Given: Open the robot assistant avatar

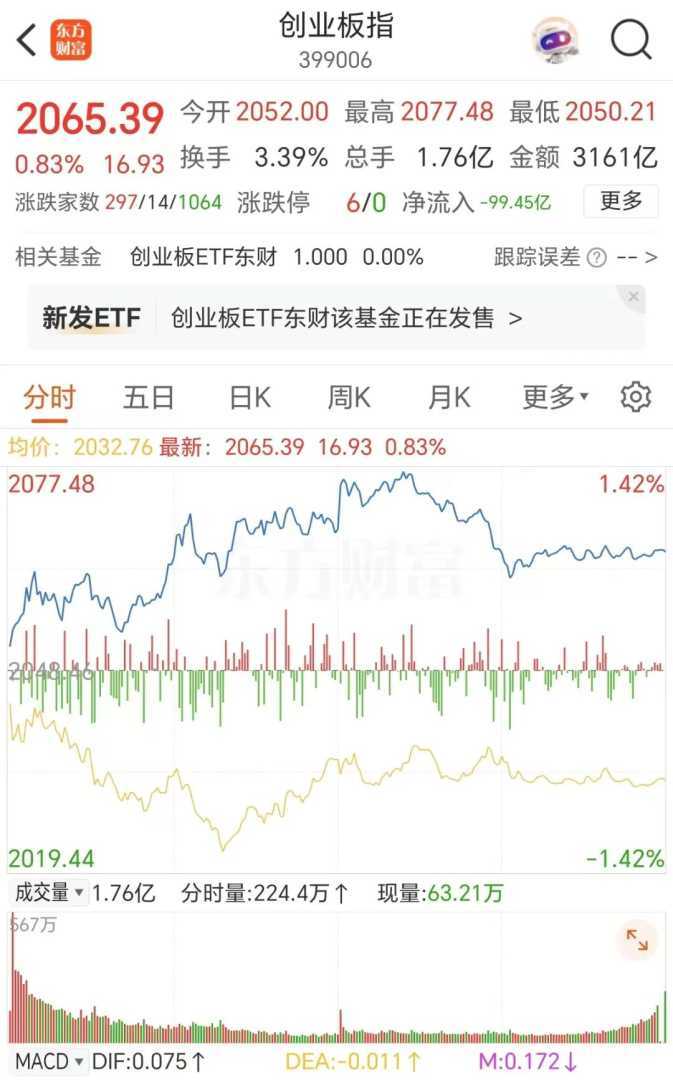Looking at the screenshot, I should point(555,41).
